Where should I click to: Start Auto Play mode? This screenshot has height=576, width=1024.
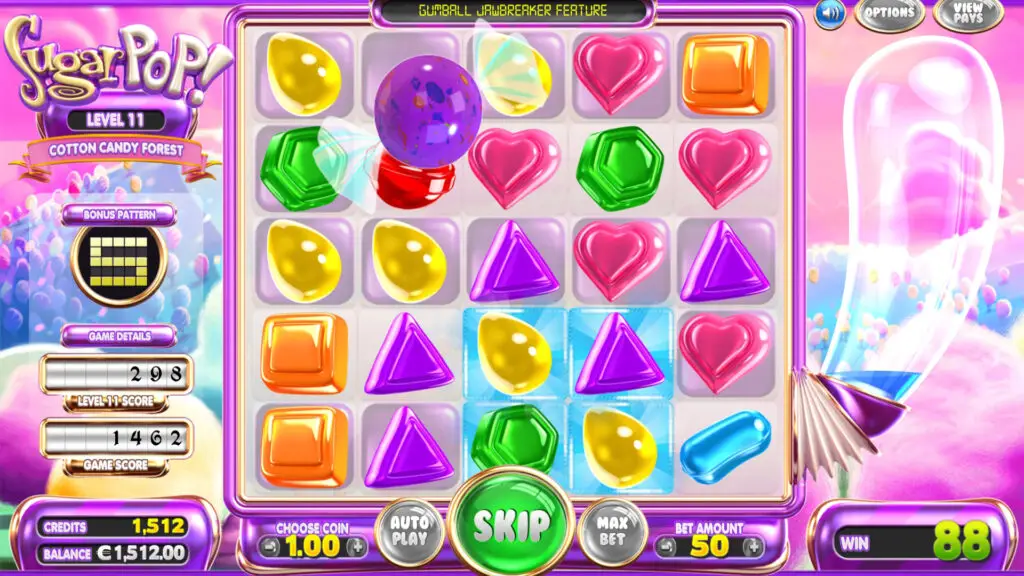click(x=410, y=530)
